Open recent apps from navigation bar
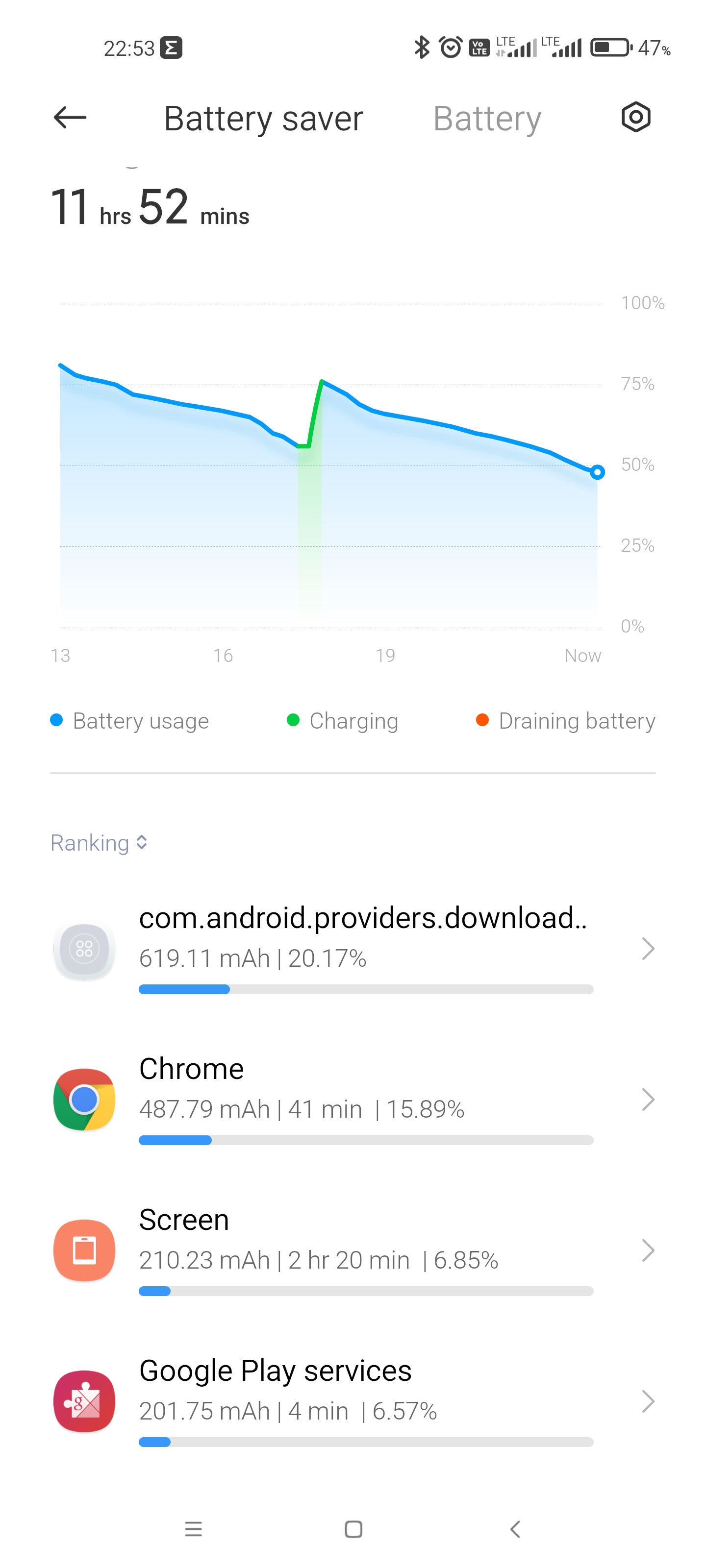Viewport: 706px width, 1568px height. 193,1528
